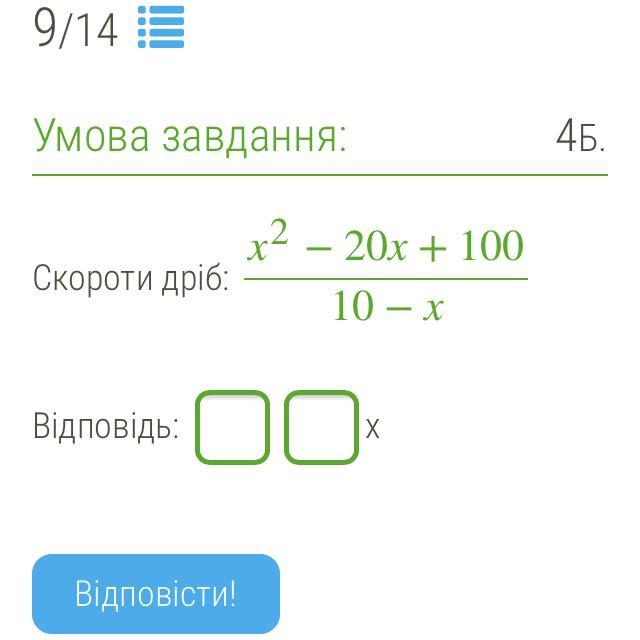Open the task list icon beside 9/14
Screen dimensions: 640x640
click(x=160, y=27)
